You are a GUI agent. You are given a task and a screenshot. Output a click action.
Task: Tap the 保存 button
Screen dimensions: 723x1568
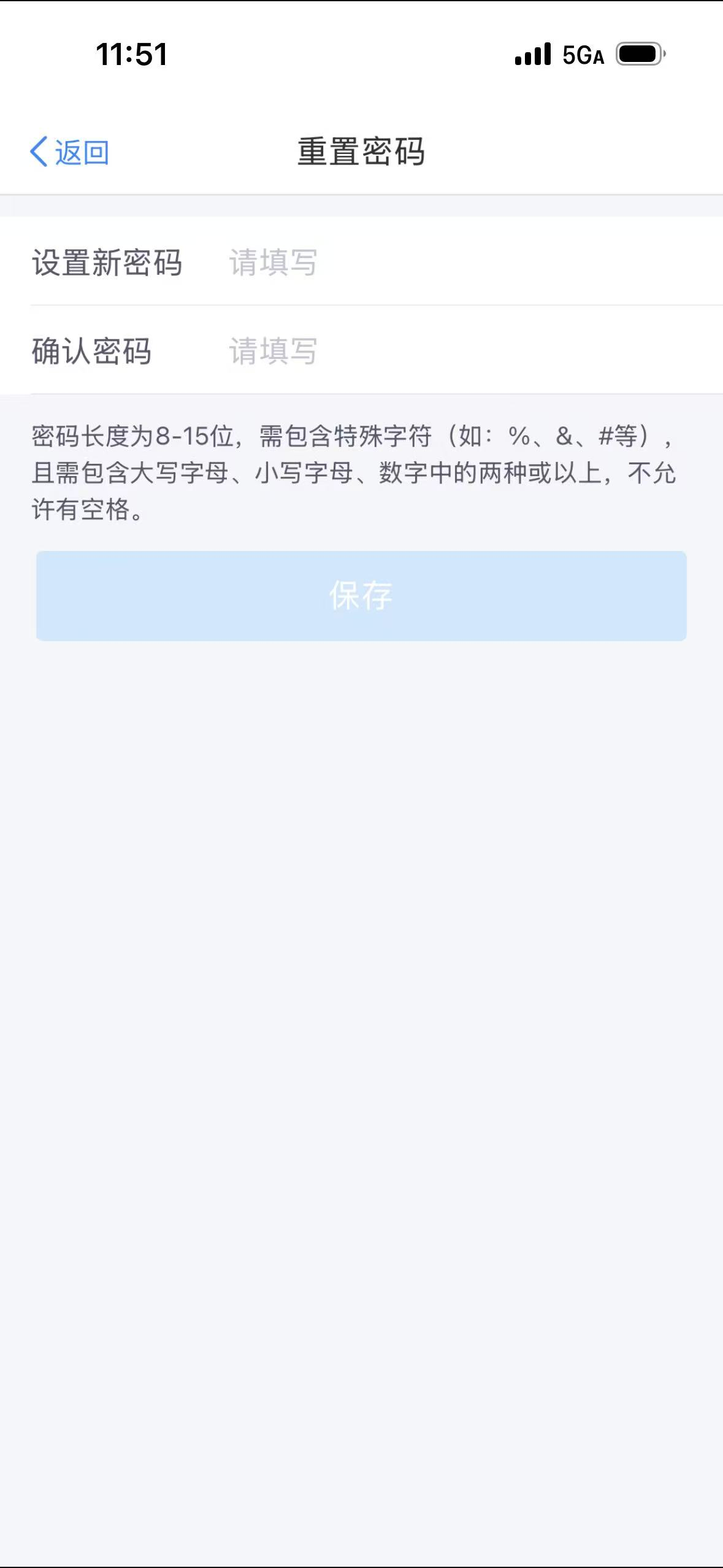tap(361, 596)
